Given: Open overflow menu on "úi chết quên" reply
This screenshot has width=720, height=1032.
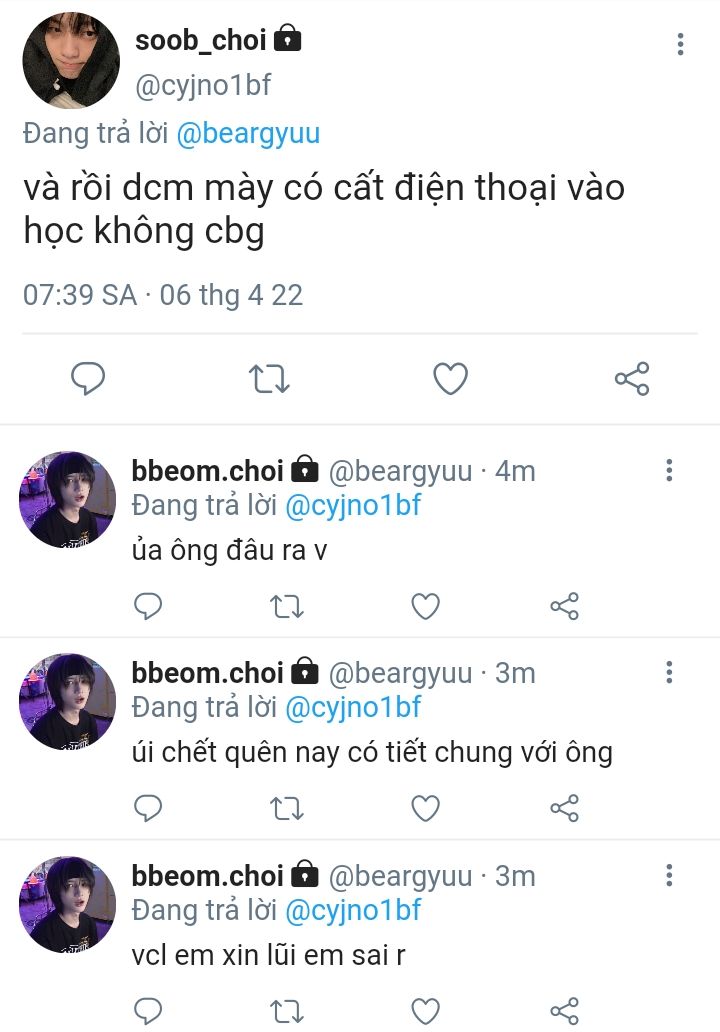Looking at the screenshot, I should click(669, 672).
